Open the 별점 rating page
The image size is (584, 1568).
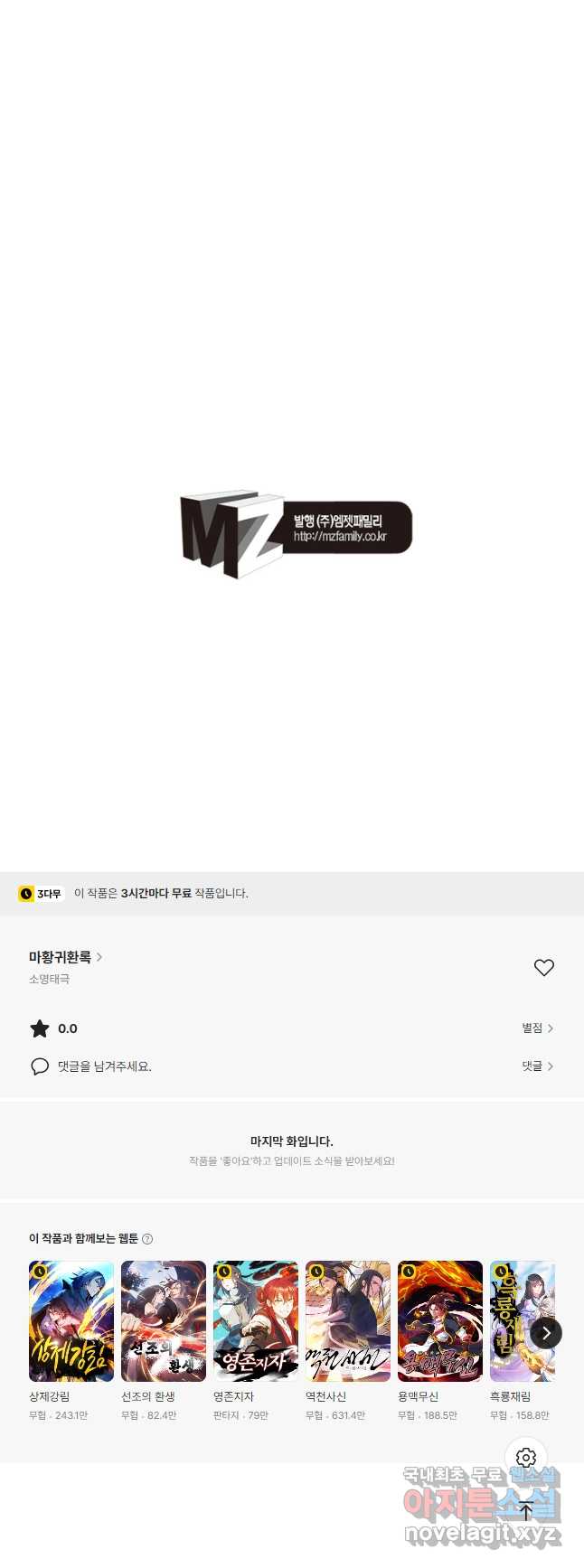tap(537, 1028)
